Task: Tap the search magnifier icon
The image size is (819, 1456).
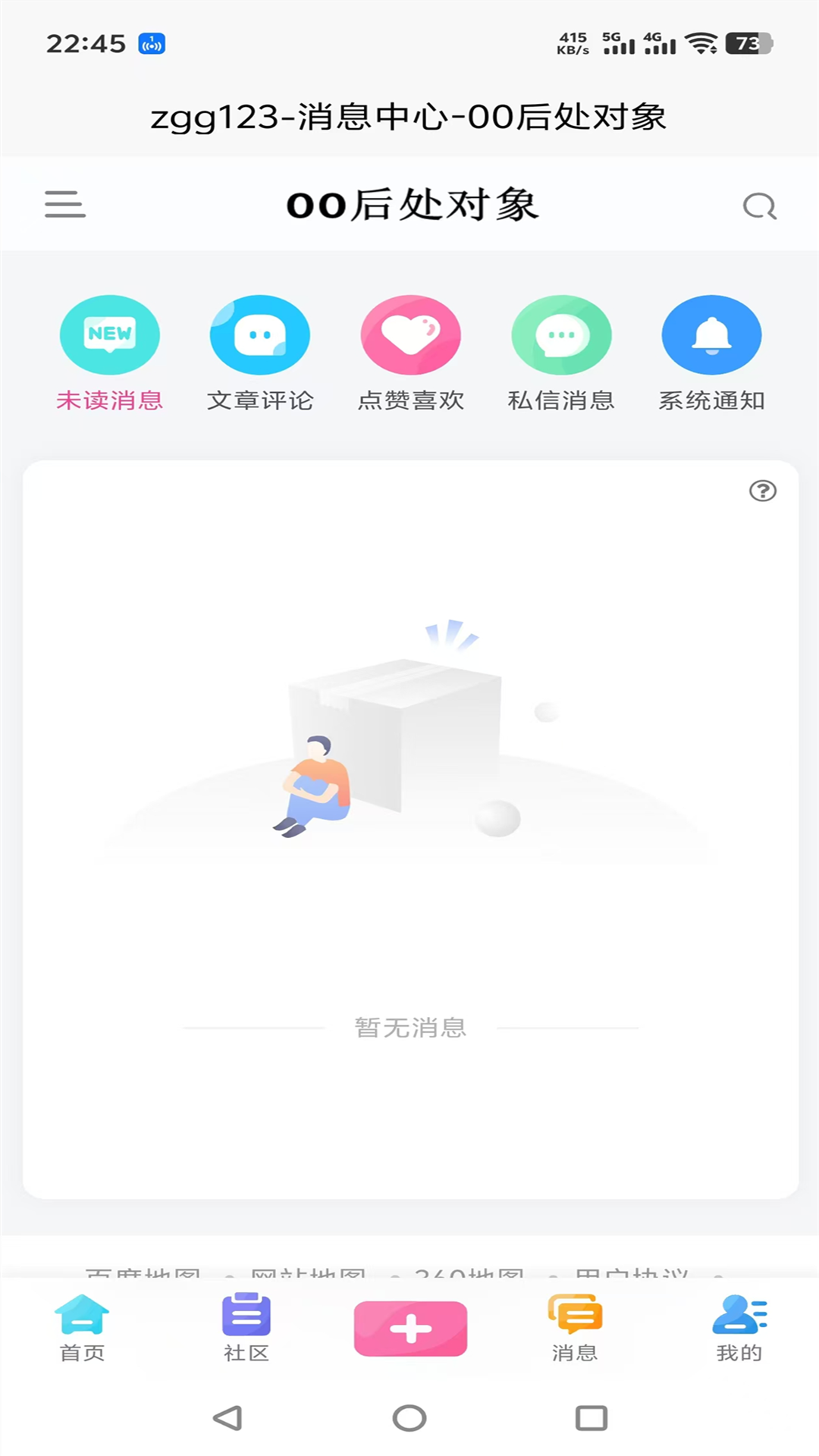Action: tap(760, 205)
